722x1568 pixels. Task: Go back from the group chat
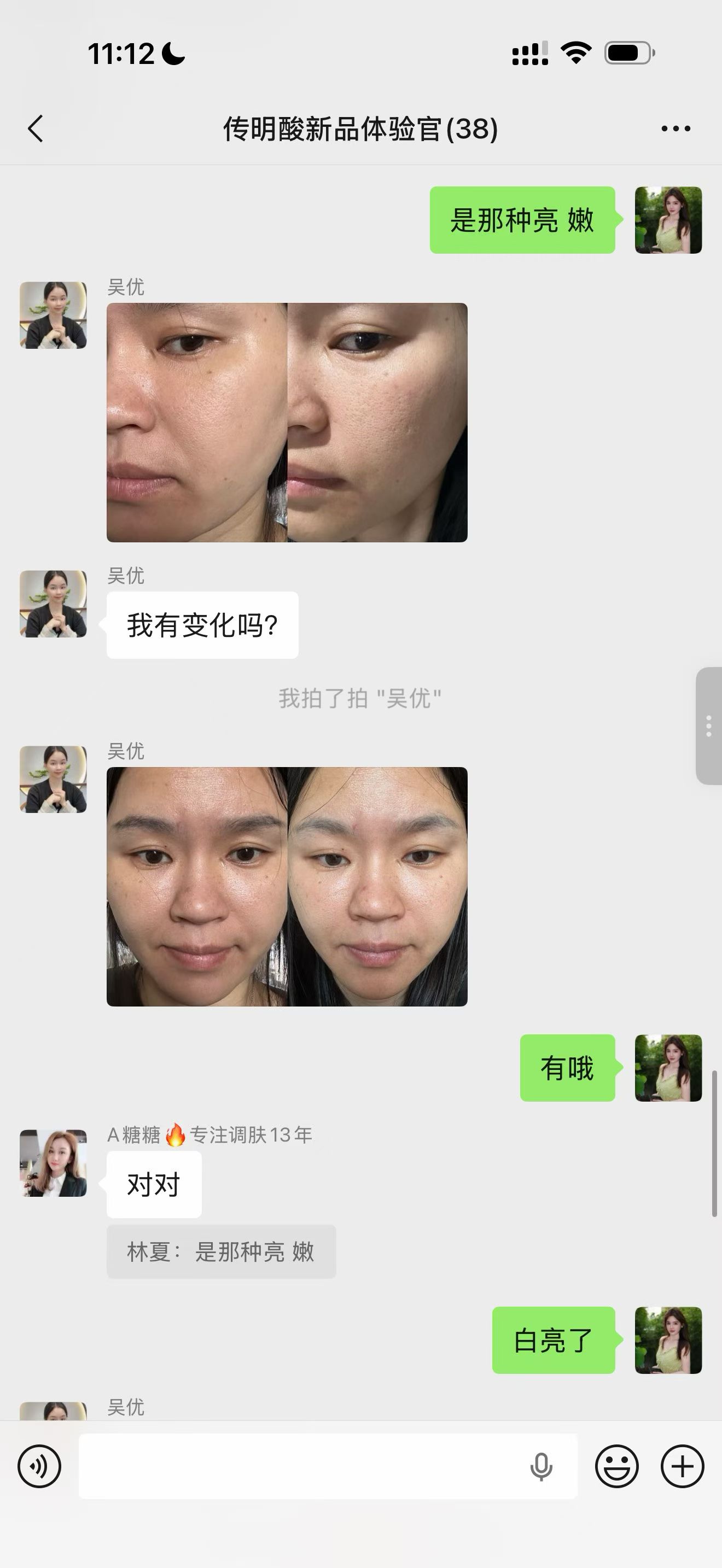36,129
